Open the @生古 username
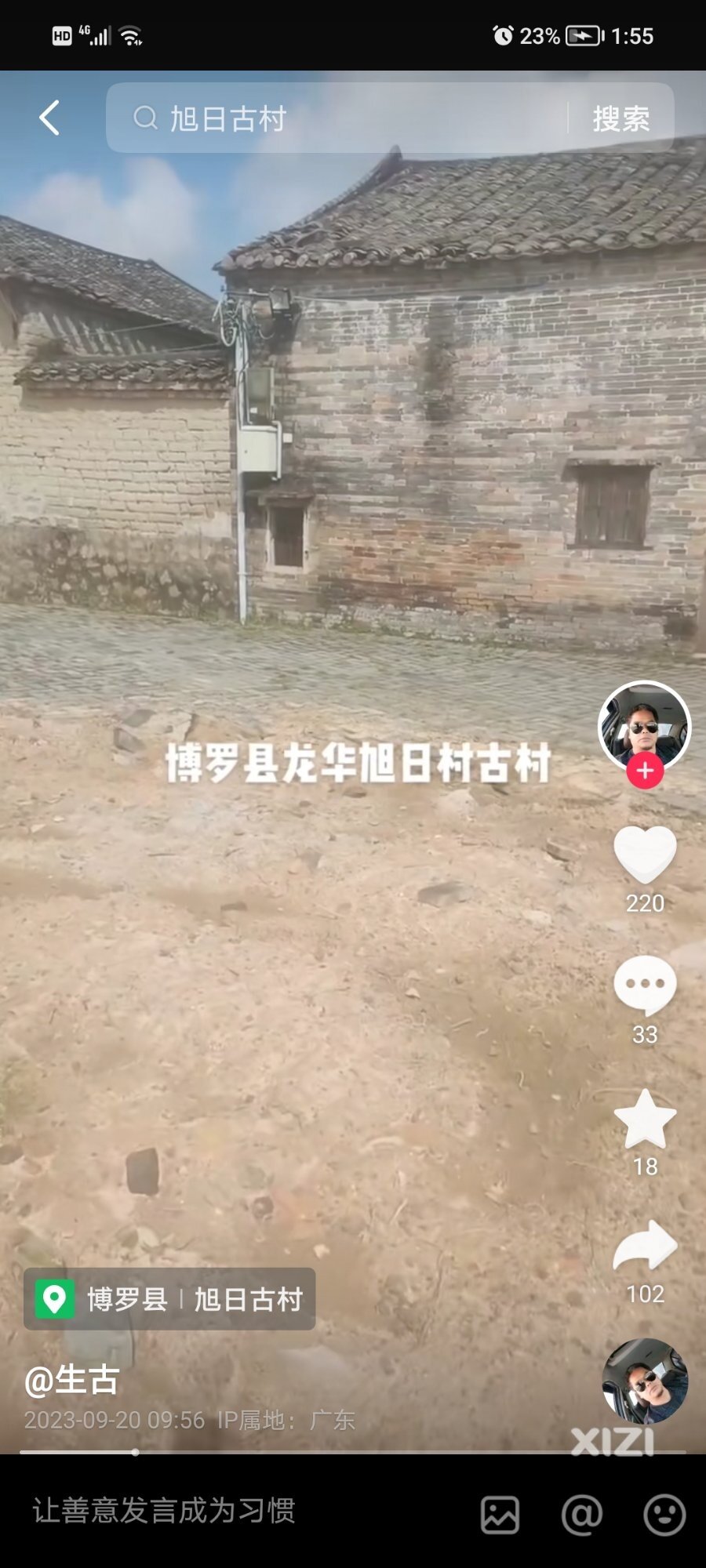 [72, 1381]
